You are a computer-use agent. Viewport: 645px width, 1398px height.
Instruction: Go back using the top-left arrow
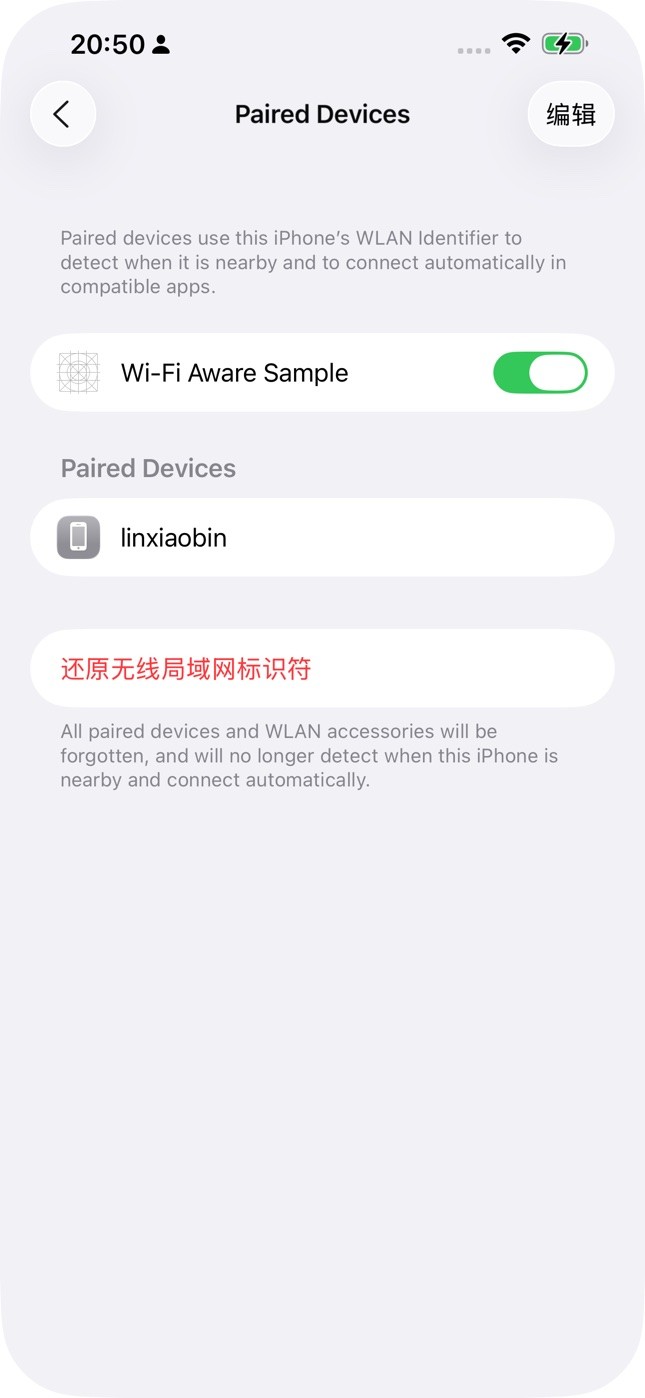(x=62, y=114)
